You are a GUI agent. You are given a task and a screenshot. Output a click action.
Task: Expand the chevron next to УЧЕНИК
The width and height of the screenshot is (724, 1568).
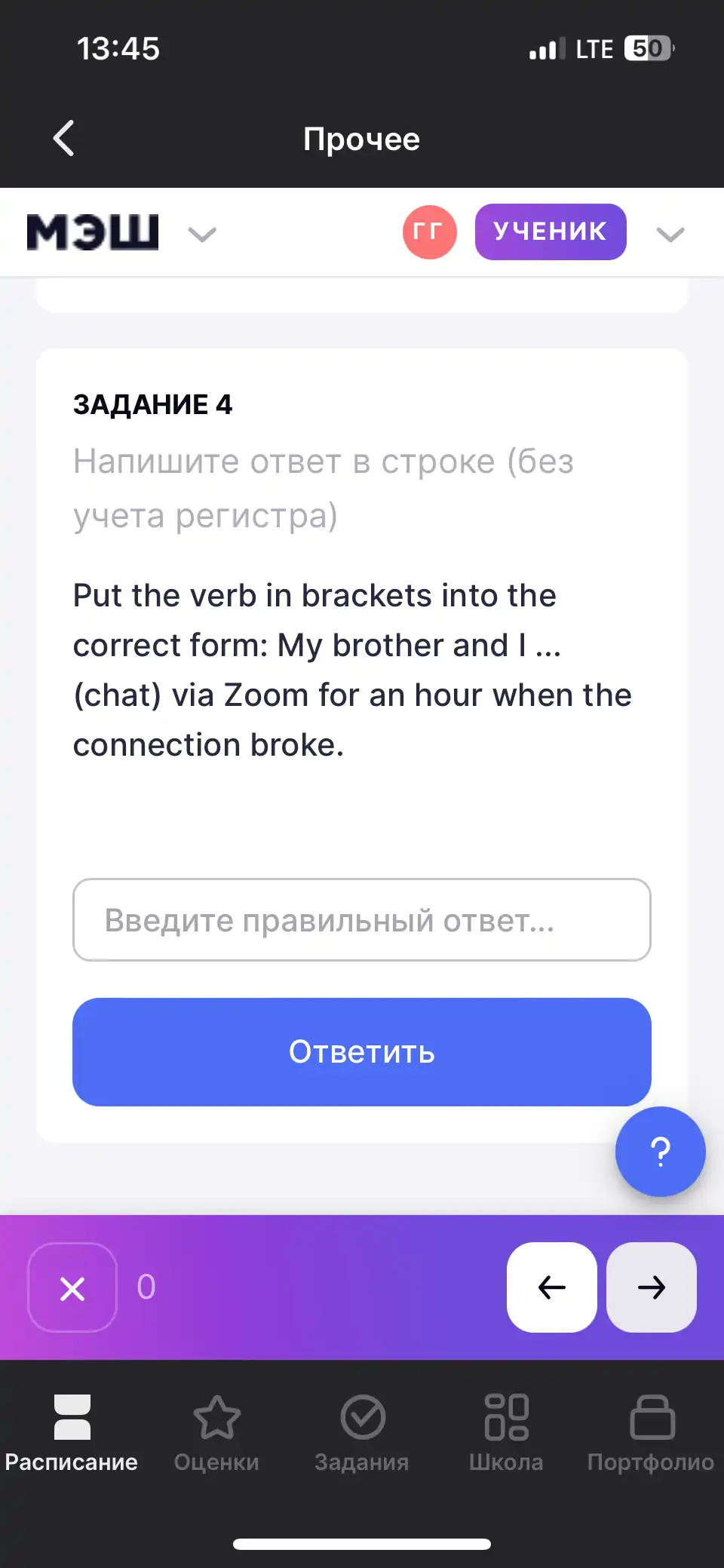tap(670, 235)
